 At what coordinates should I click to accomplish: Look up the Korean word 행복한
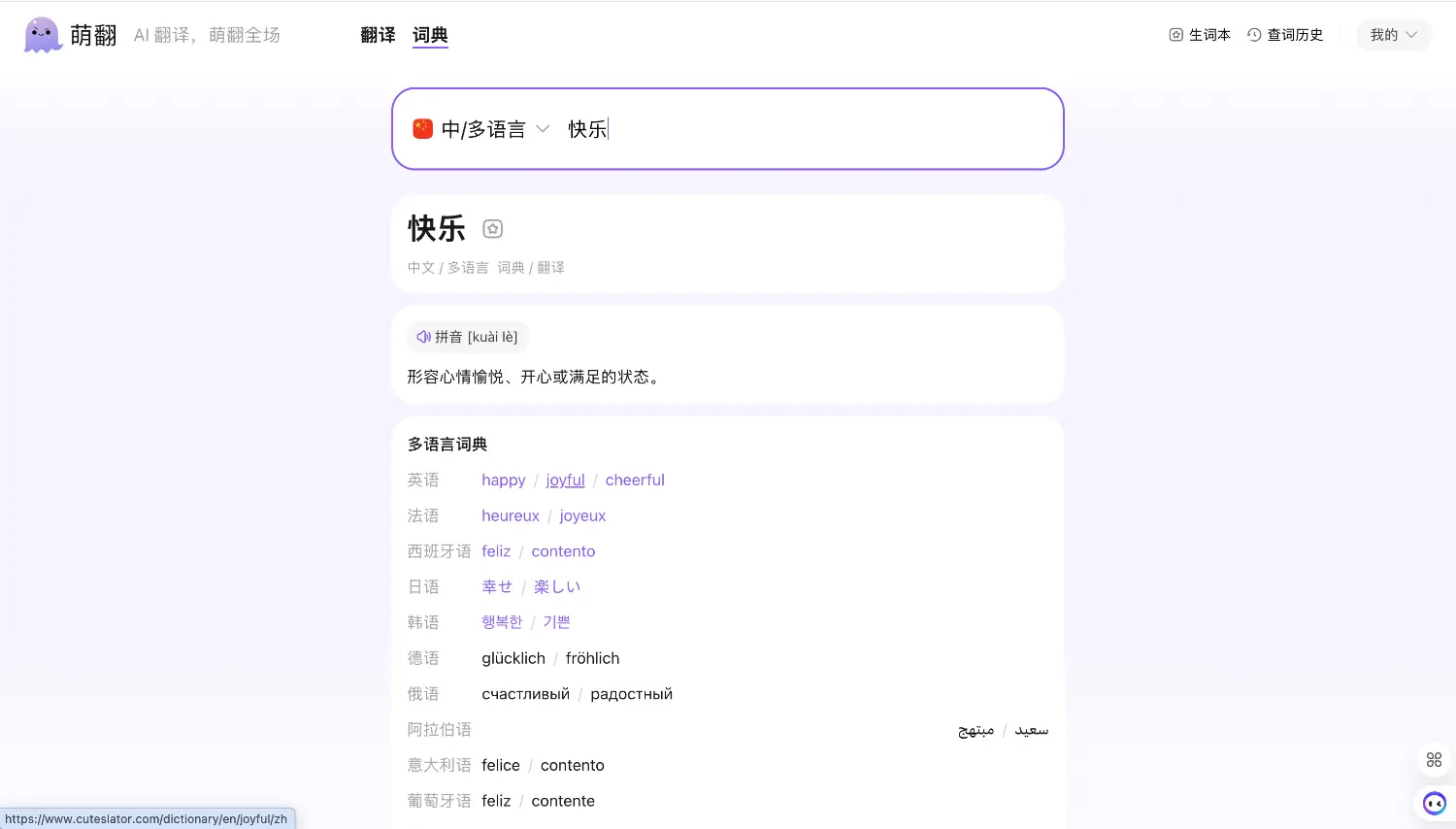502,622
